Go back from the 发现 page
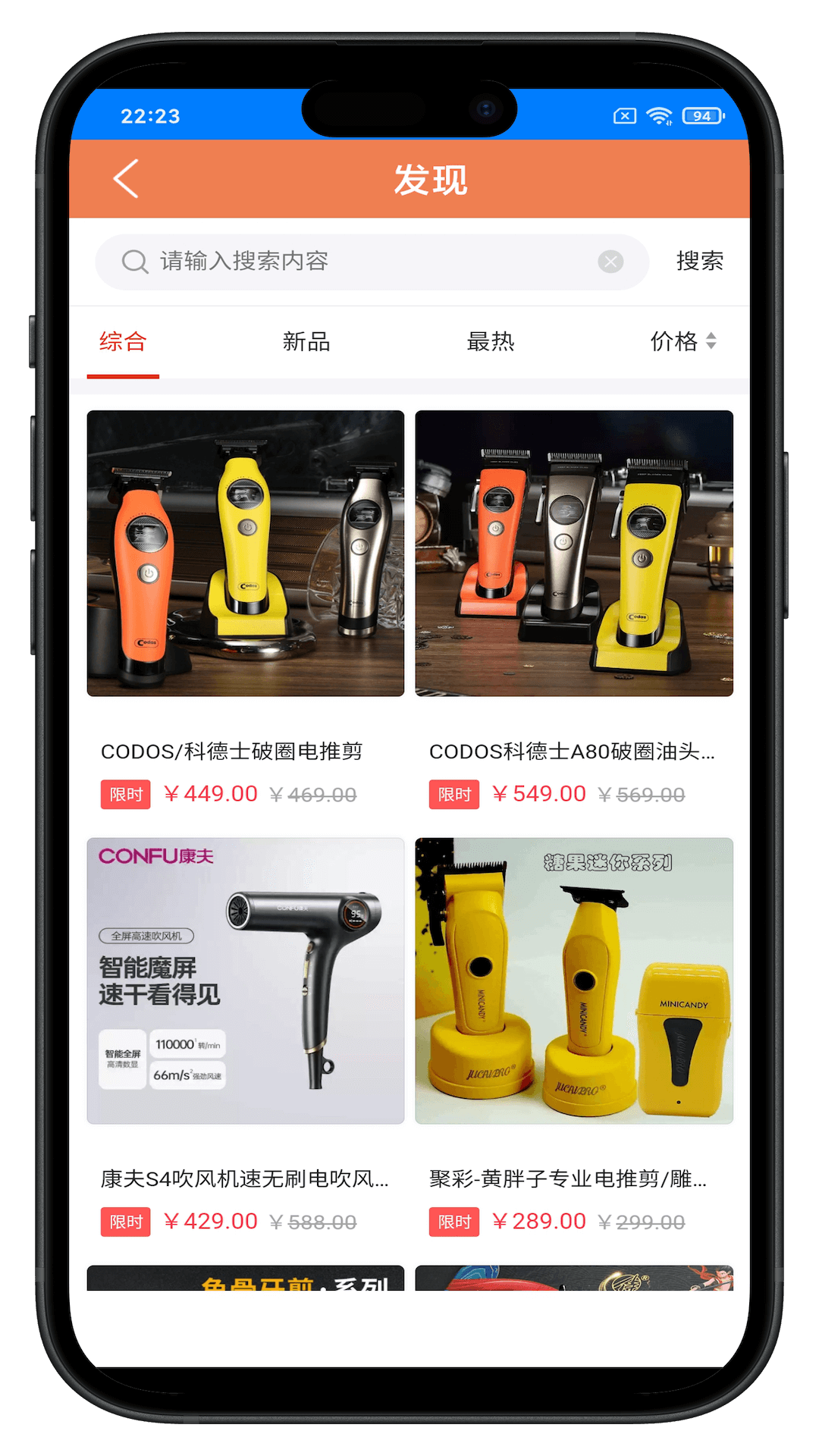Image resolution: width=819 pixels, height=1456 pixels. 127,179
